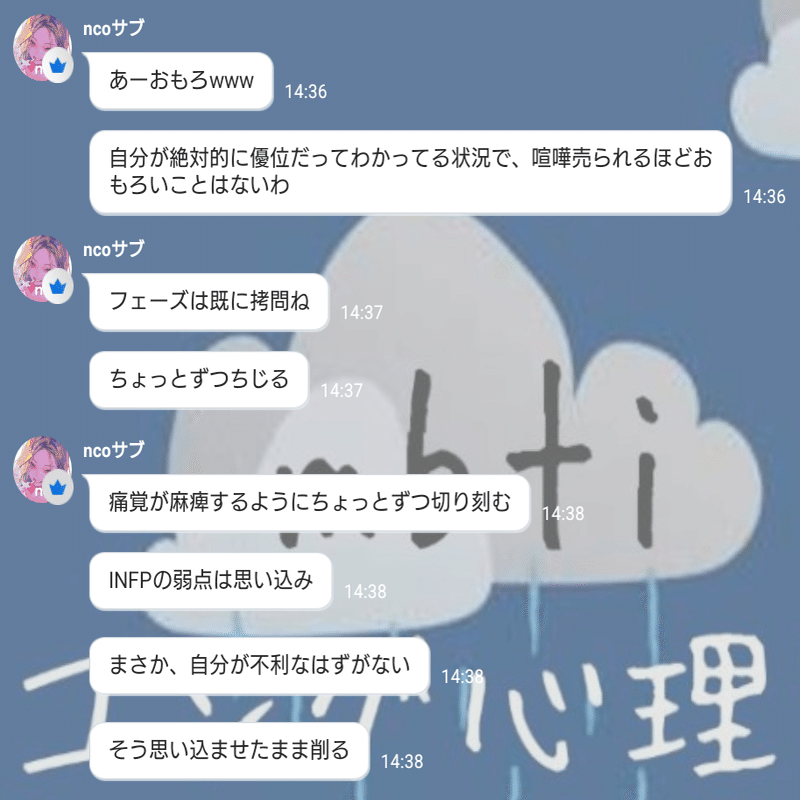Open ncoサブ's avatar beside フェーズは既に拷問ね message

click(42, 270)
